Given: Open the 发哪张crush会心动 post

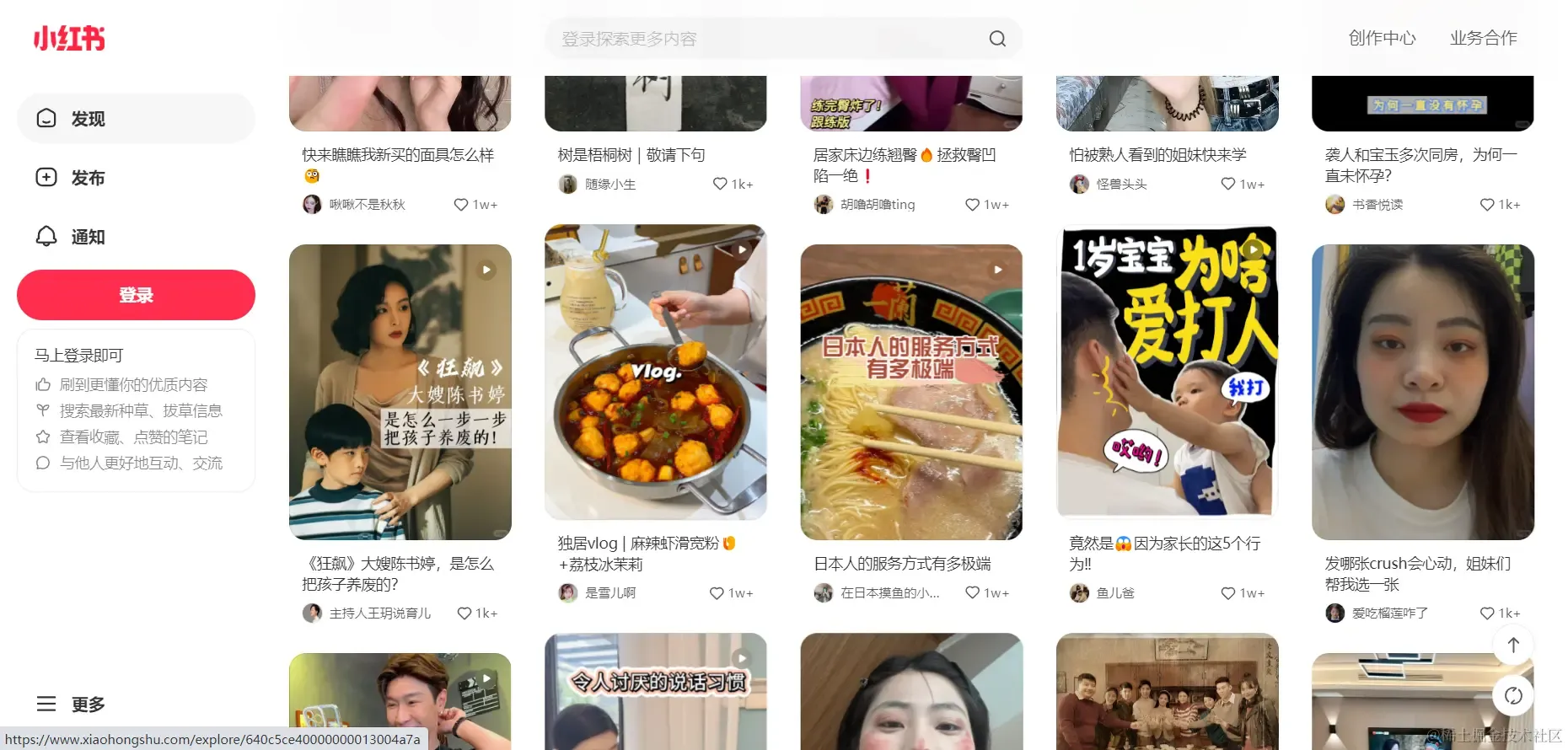Looking at the screenshot, I should click(x=1422, y=392).
